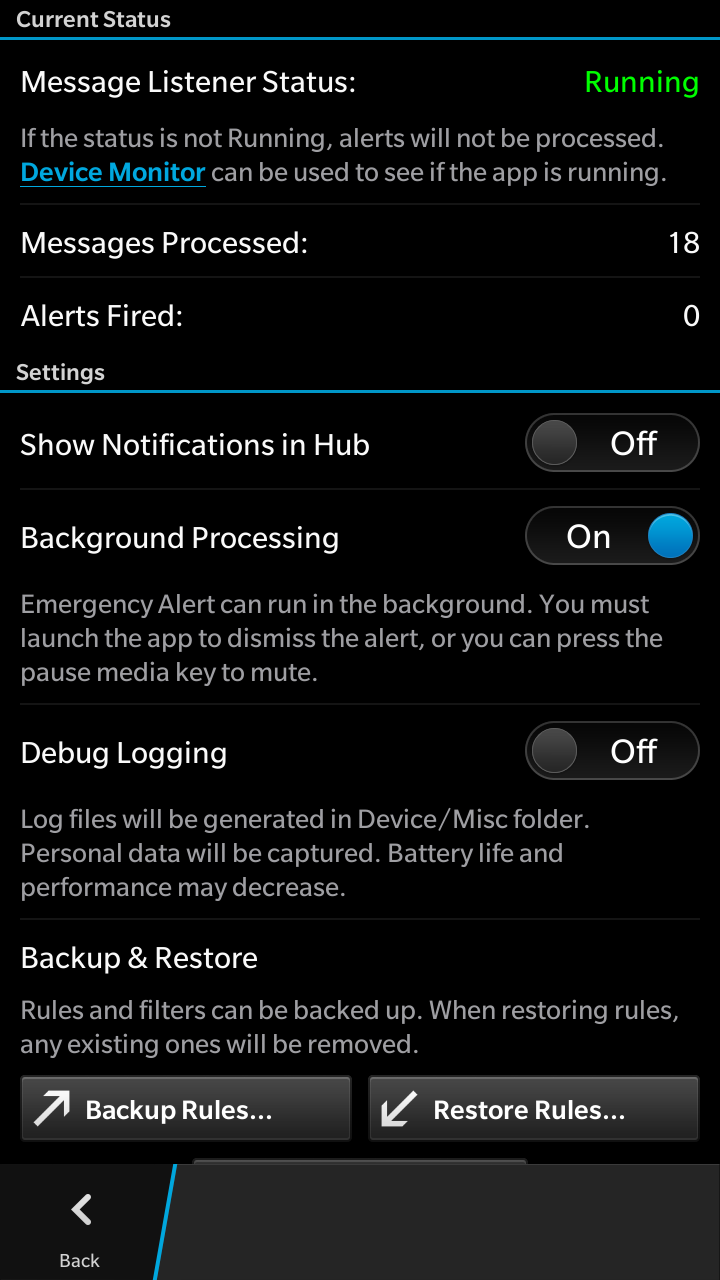Enable Debug Logging switch

coord(611,751)
